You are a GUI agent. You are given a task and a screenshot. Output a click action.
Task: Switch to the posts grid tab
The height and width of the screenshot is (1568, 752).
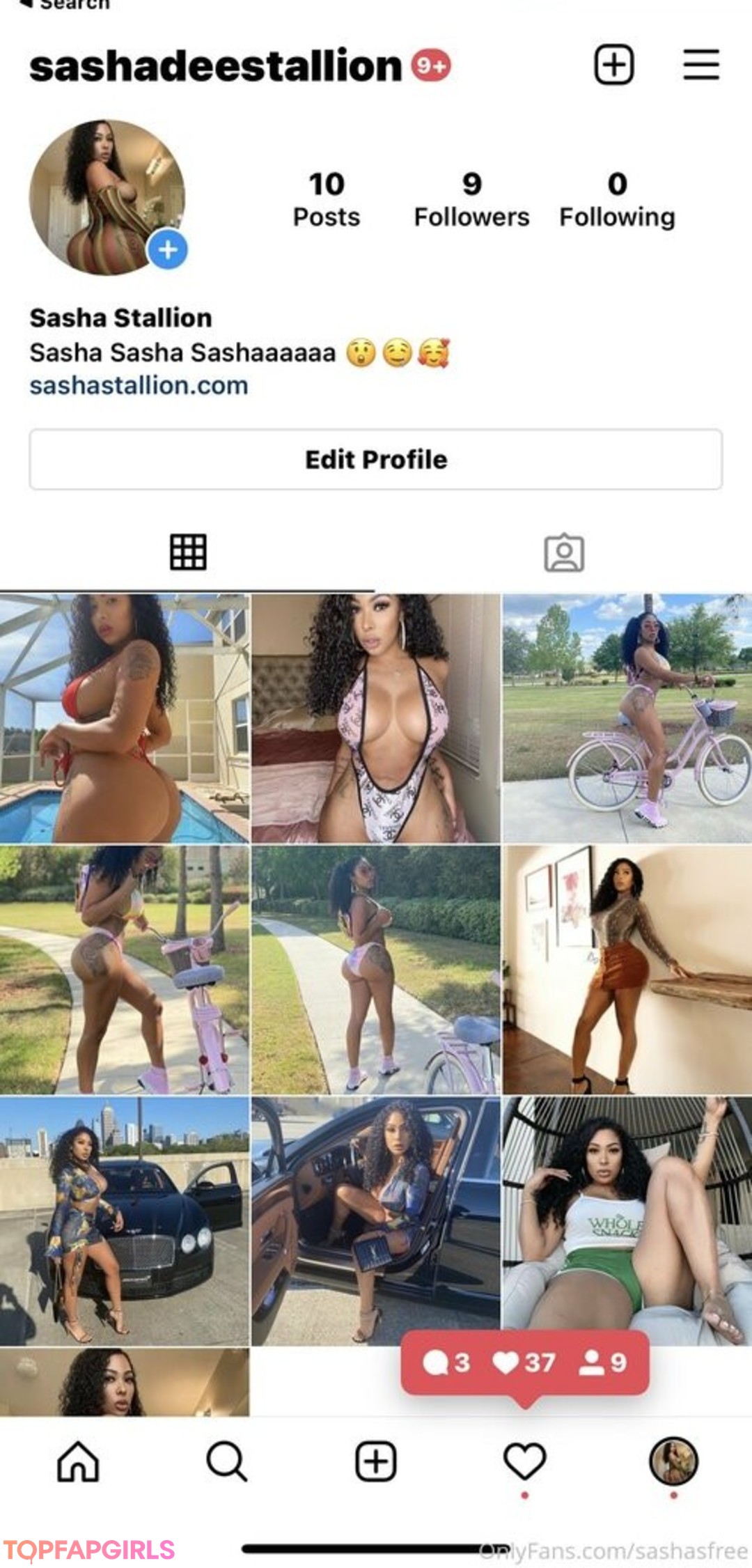point(188,552)
